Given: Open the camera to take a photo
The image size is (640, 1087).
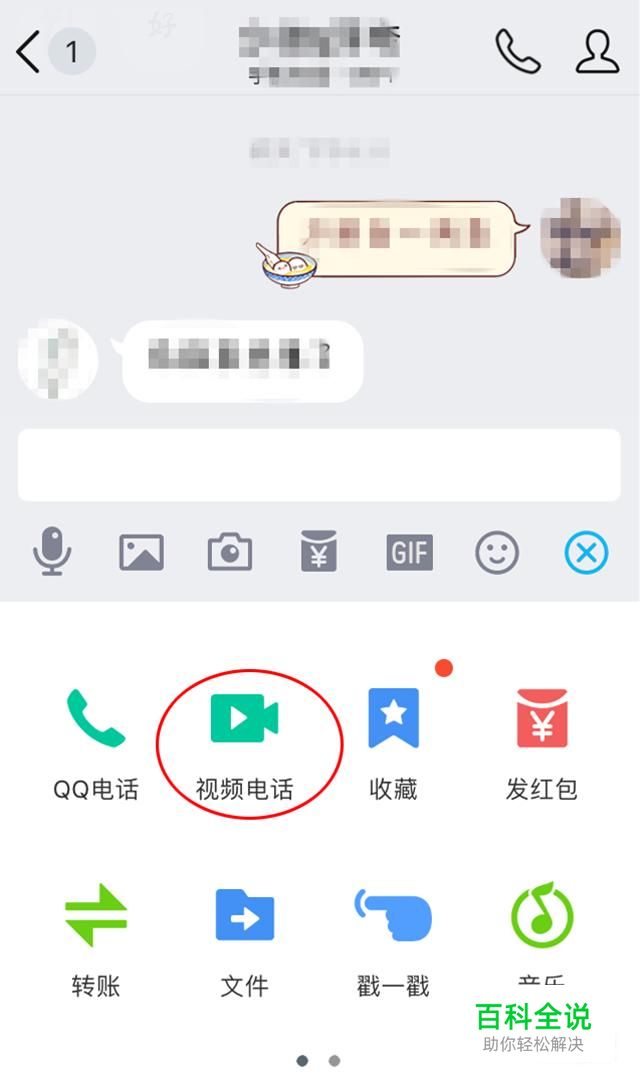Looking at the screenshot, I should [230, 552].
